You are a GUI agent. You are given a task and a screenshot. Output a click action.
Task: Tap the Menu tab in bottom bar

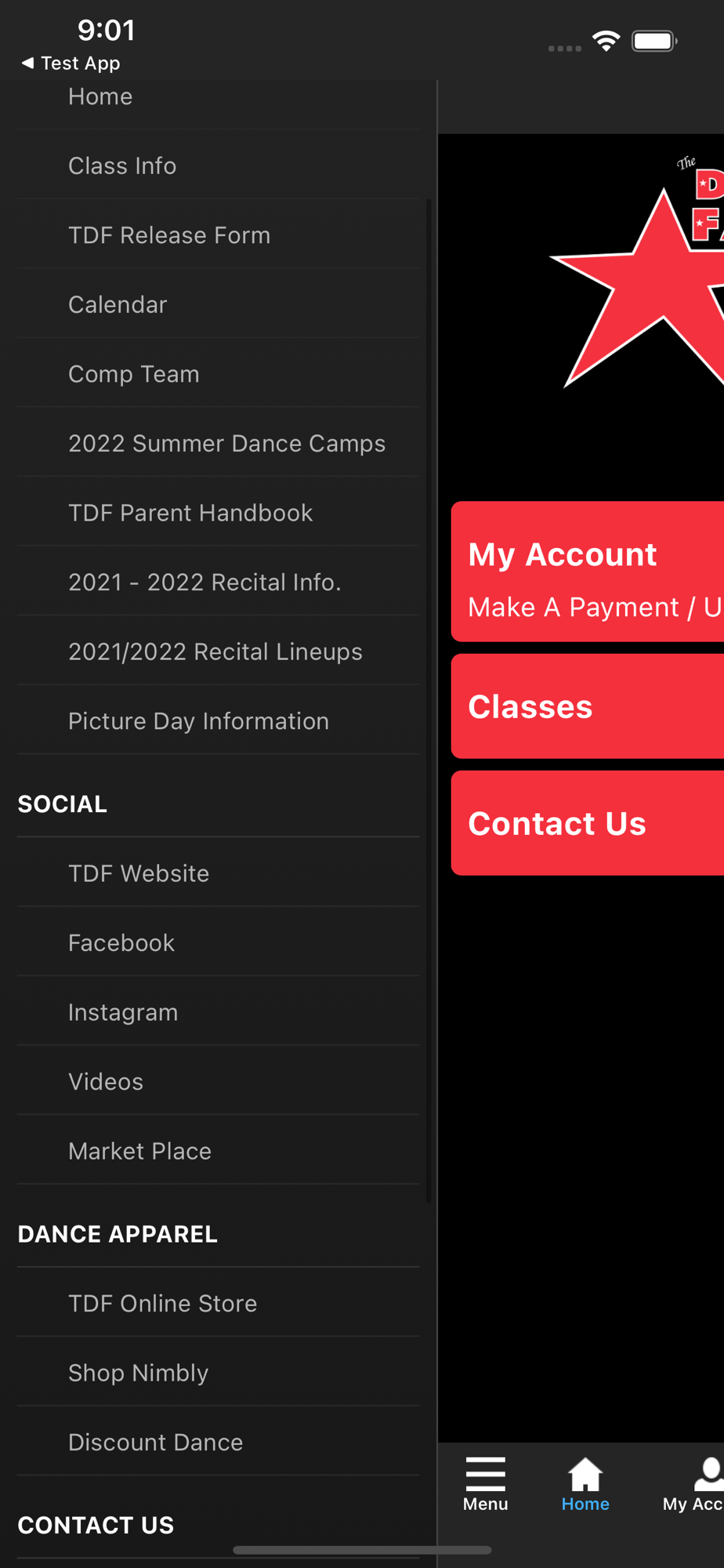click(486, 1484)
